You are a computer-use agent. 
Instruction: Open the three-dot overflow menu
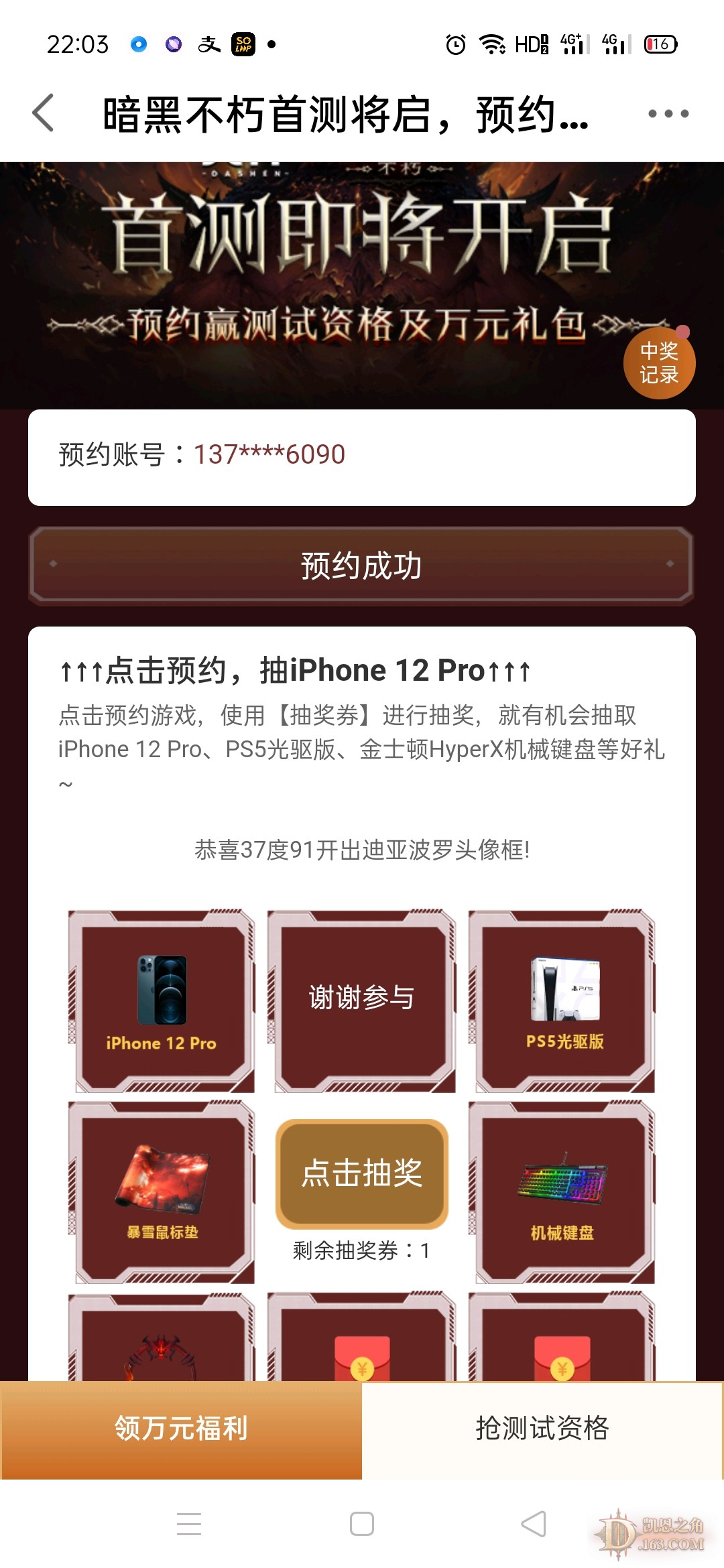(668, 113)
